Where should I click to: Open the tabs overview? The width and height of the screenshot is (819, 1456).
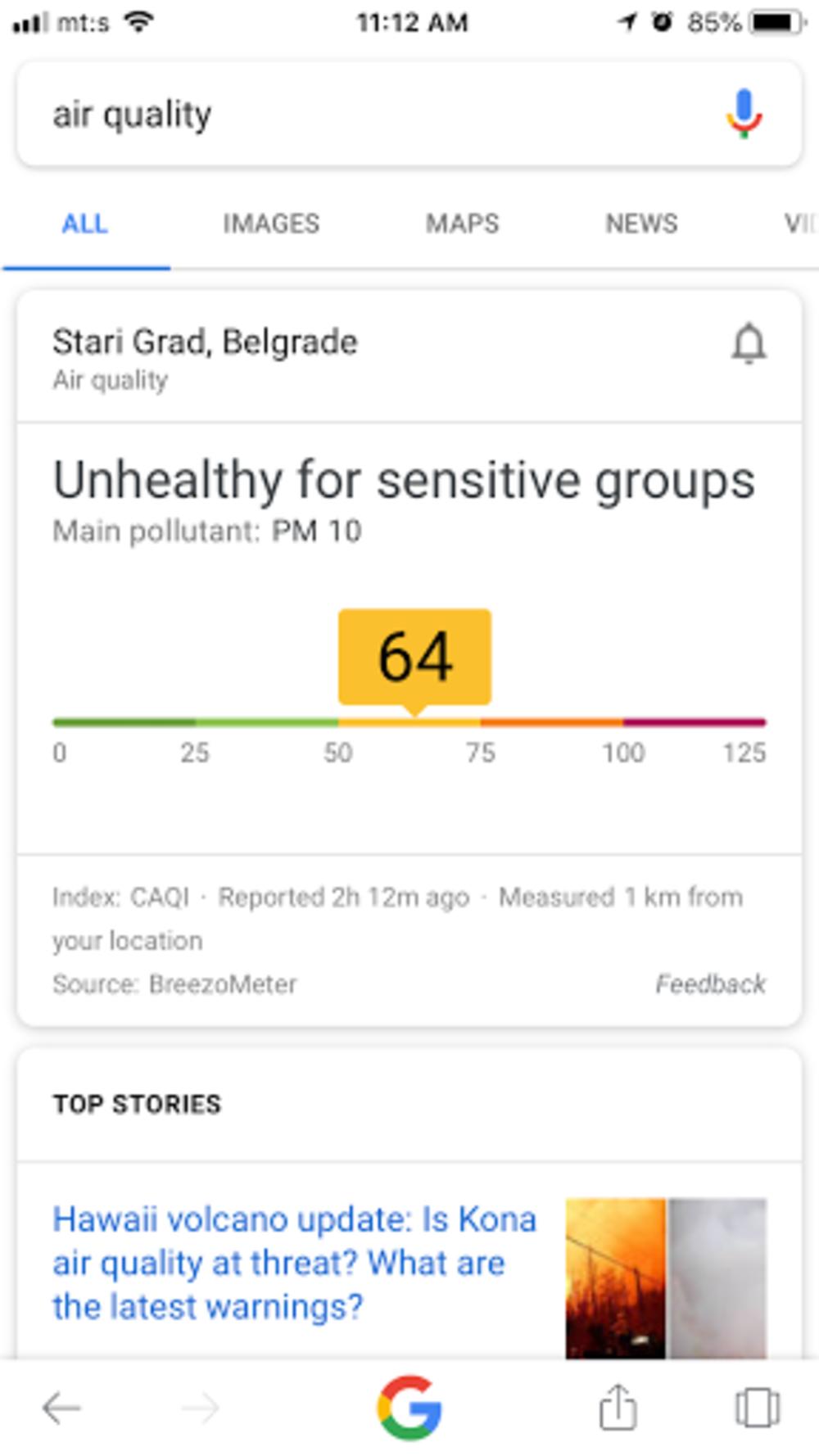[757, 1409]
